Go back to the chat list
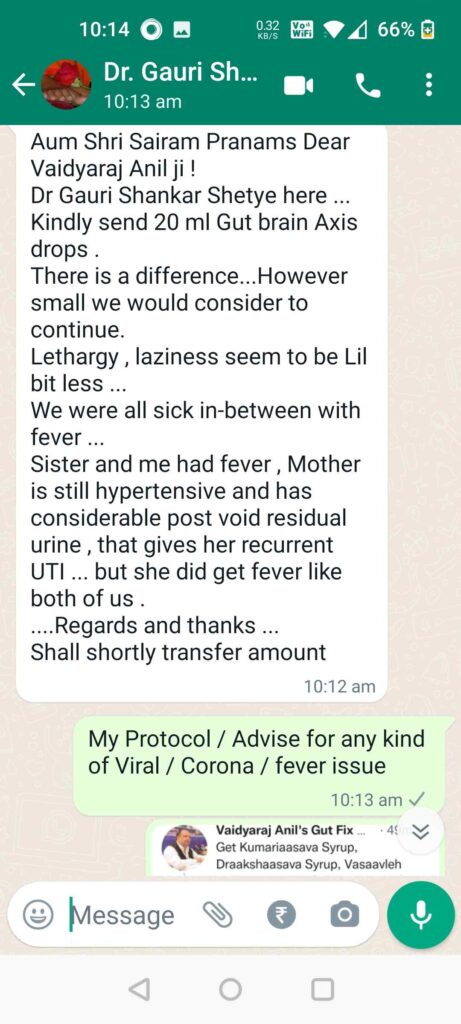Viewport: 461px width, 1024px height. [24, 85]
